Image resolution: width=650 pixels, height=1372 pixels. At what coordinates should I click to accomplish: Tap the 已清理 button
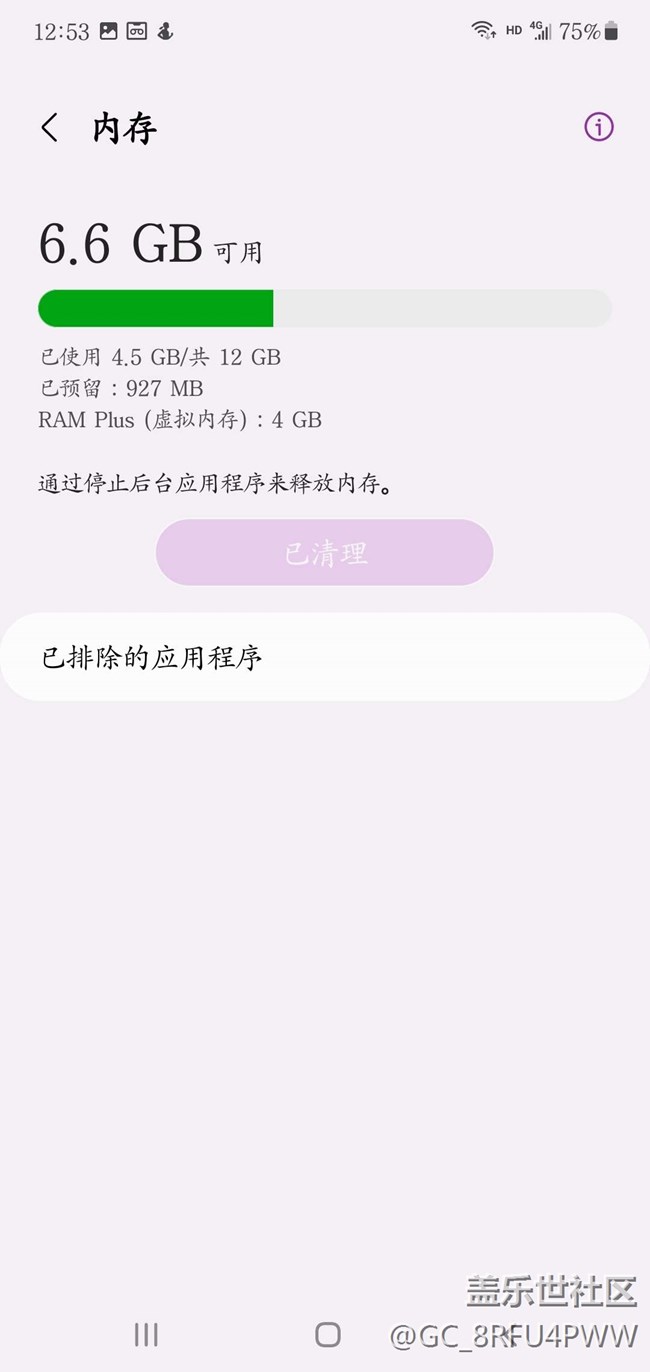(325, 552)
